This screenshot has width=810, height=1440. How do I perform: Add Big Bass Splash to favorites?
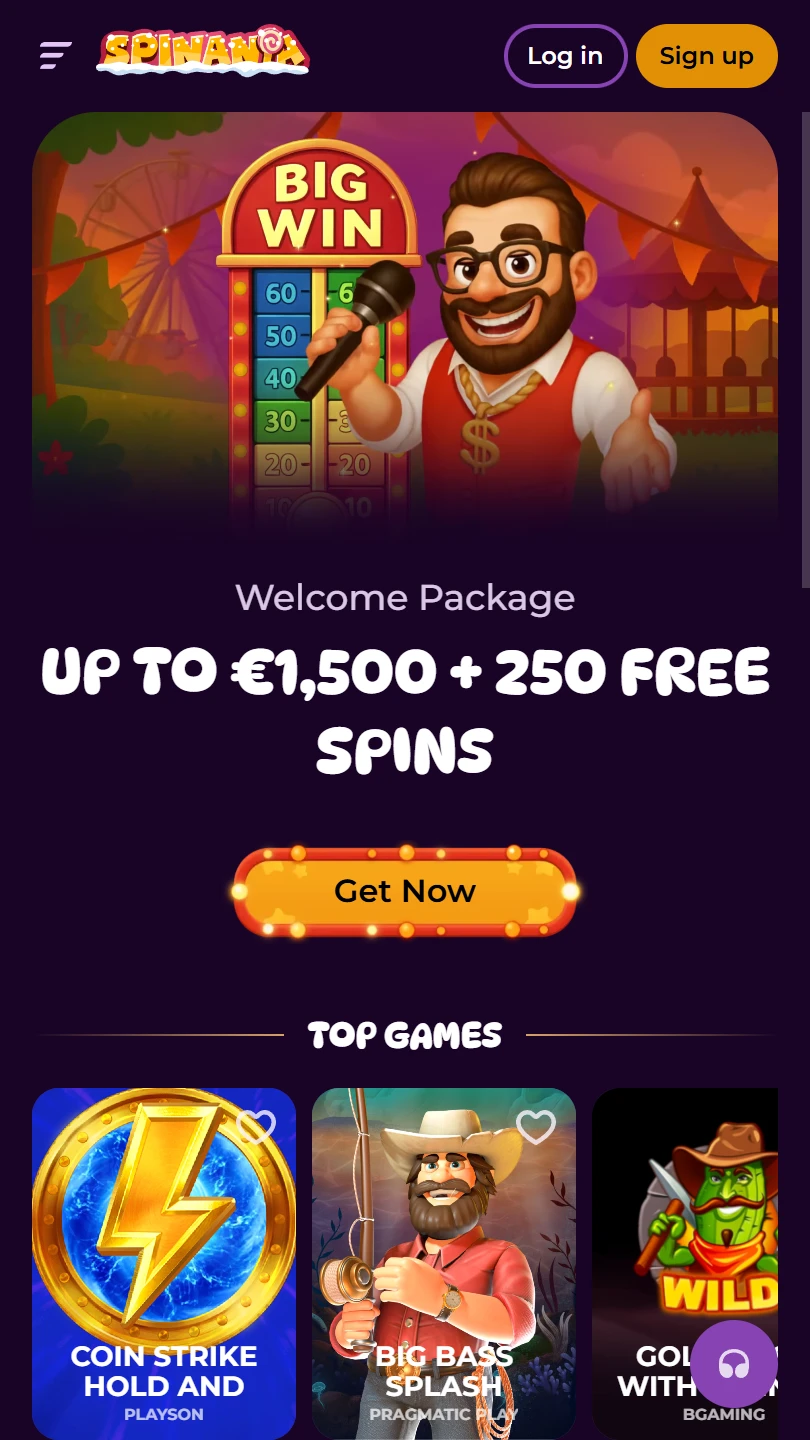536,1127
